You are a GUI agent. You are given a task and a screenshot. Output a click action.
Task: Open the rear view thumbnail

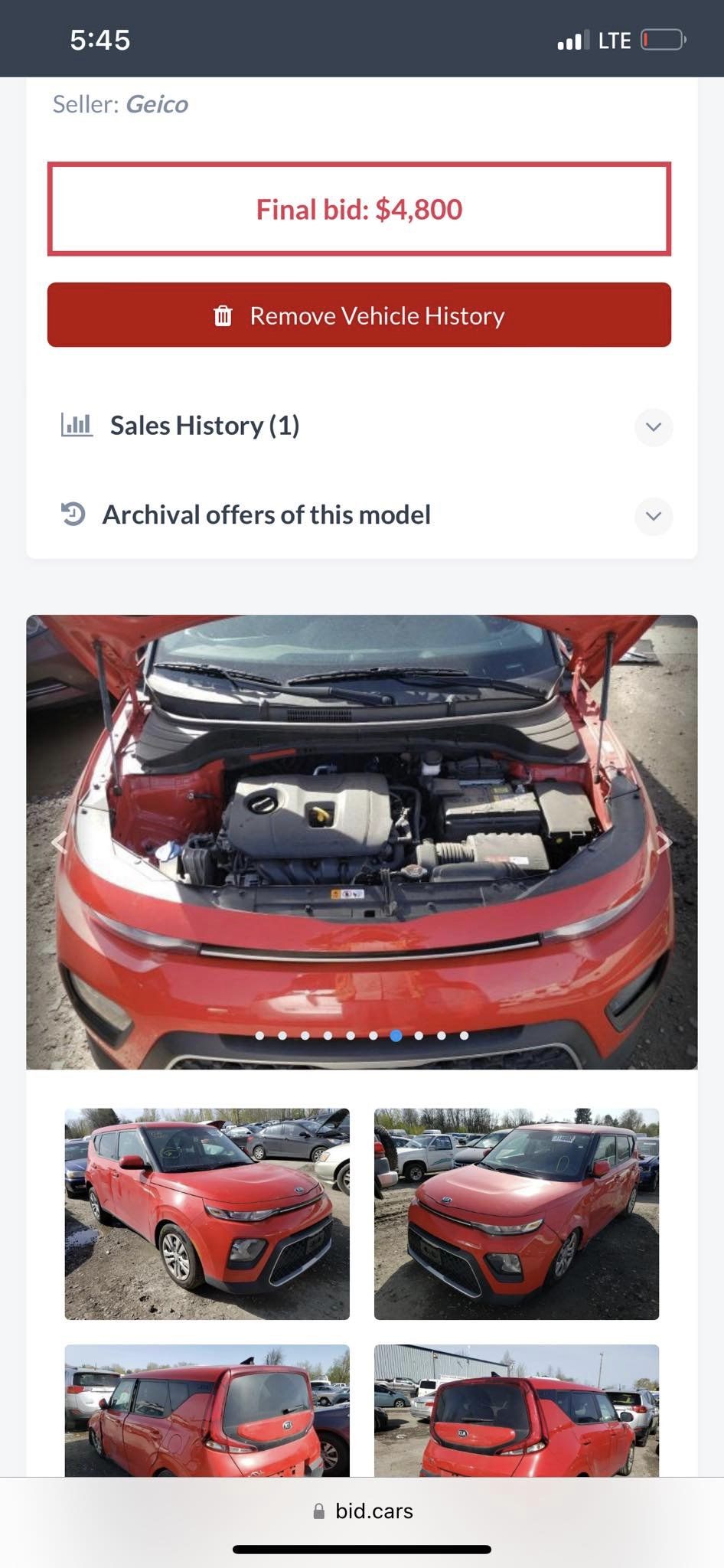pos(516,1410)
